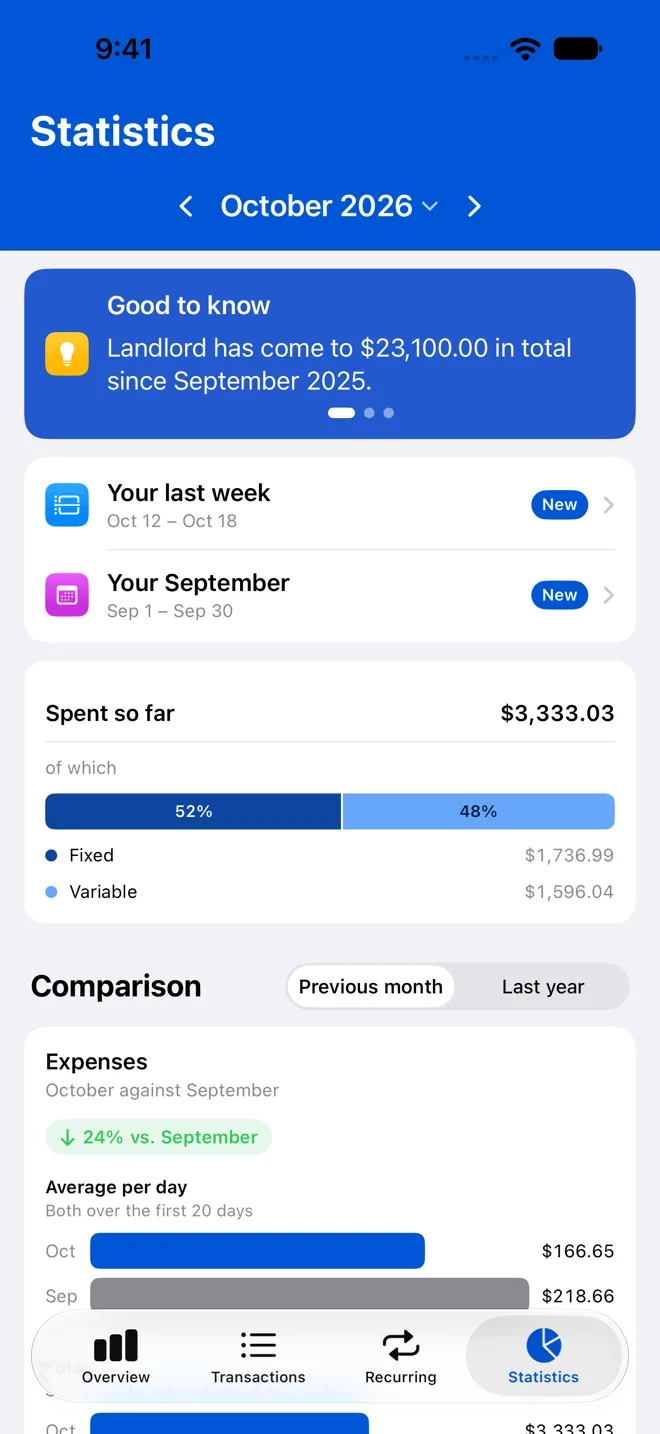Switch to the Recurring tab
Viewport: 660px width, 1434px height.
[x=401, y=1357]
